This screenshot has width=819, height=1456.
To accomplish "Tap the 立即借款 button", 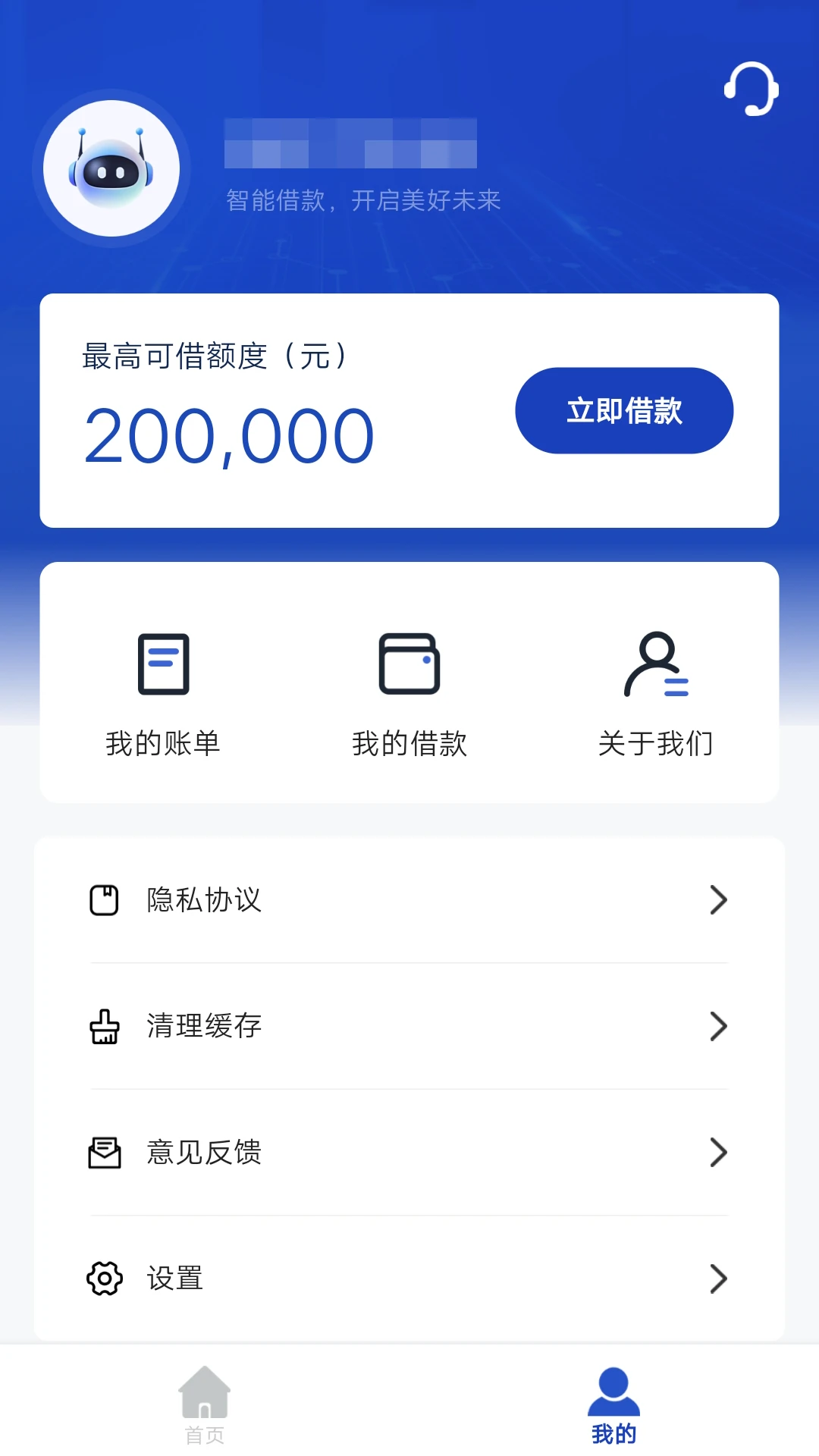I will (x=624, y=410).
